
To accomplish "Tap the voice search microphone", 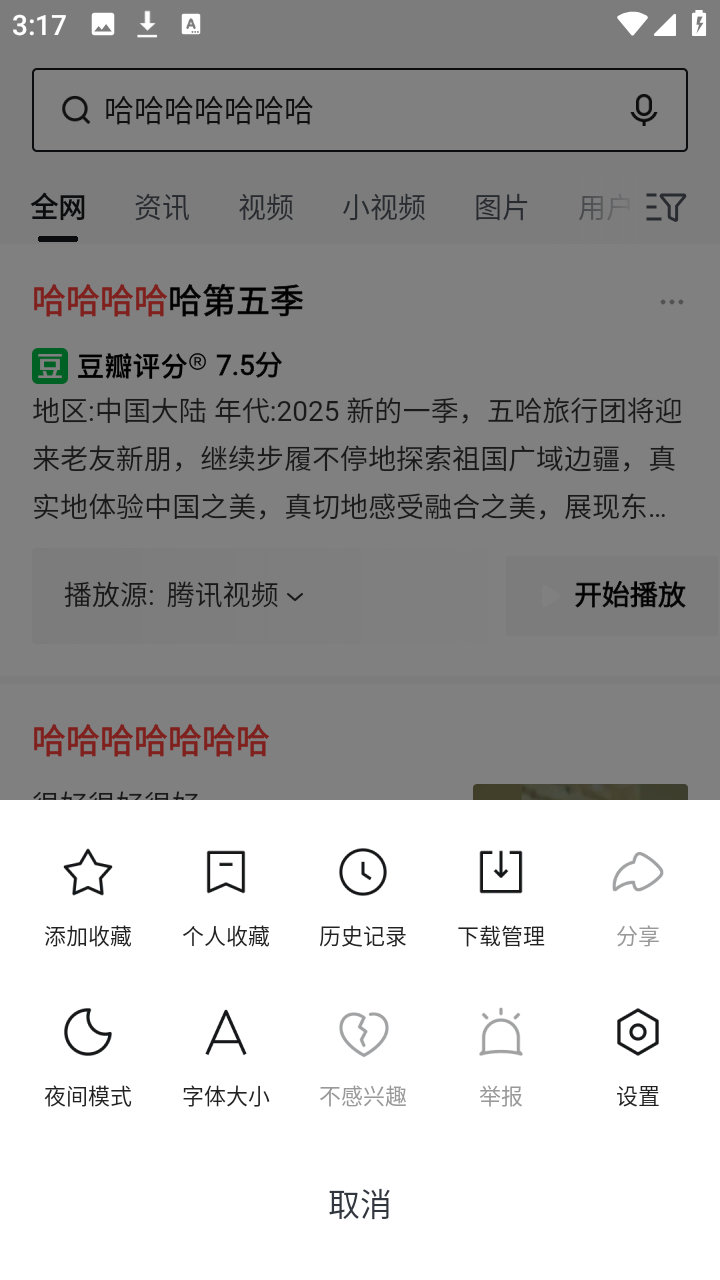I will 644,110.
